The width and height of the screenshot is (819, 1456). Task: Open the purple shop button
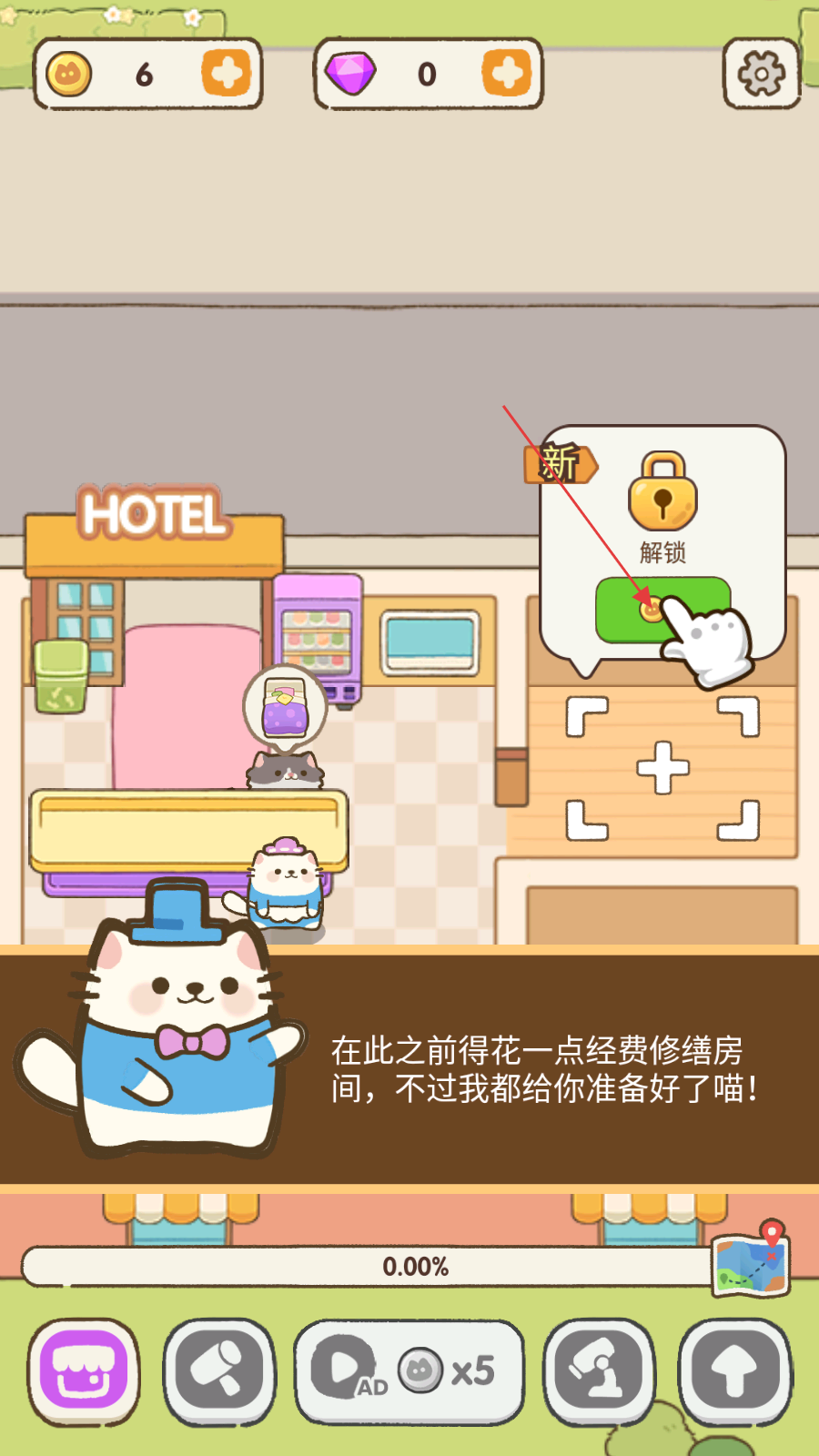(84, 1371)
